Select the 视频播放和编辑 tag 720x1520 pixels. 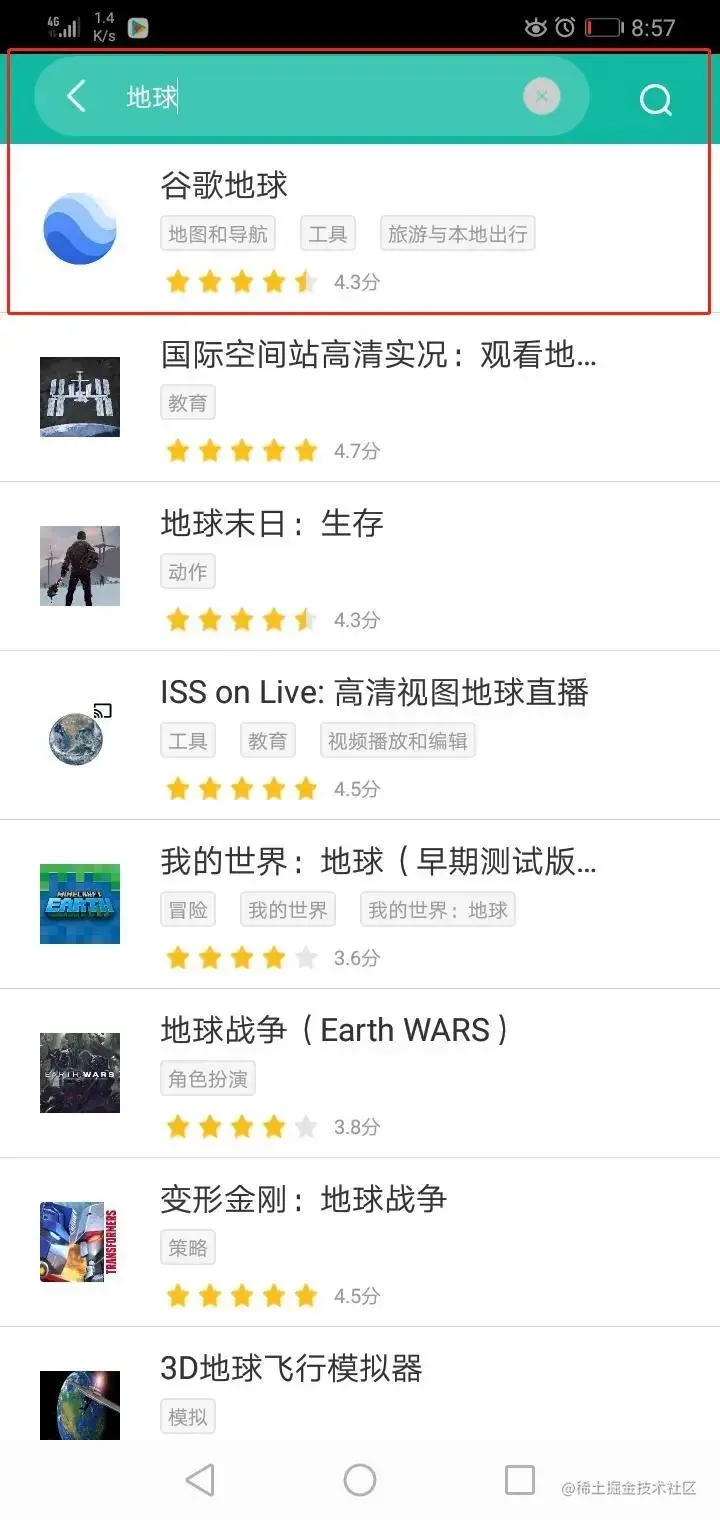[x=397, y=741]
